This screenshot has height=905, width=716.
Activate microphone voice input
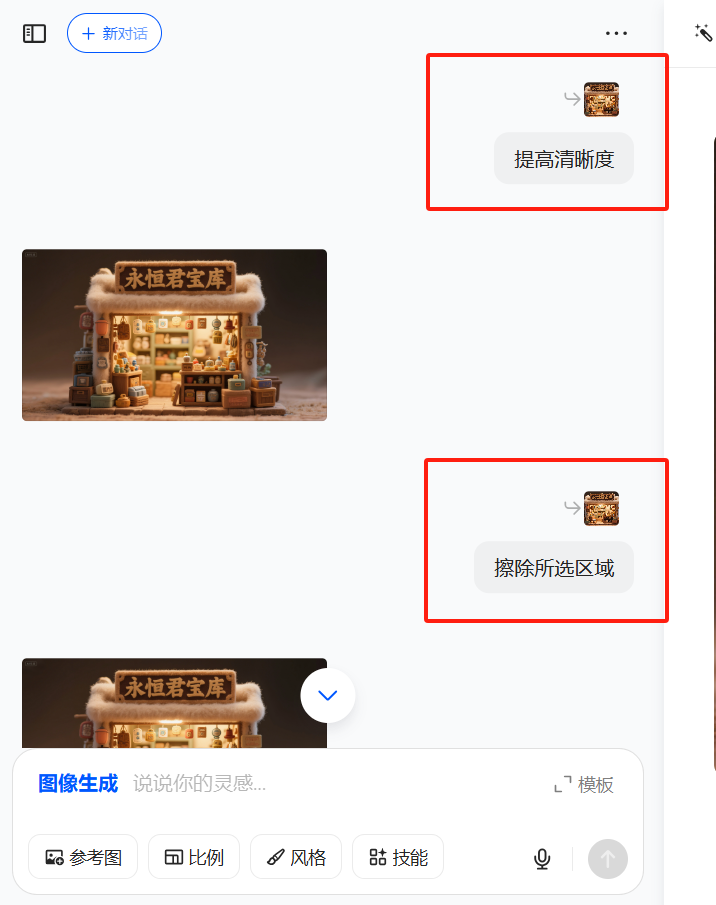(x=542, y=858)
